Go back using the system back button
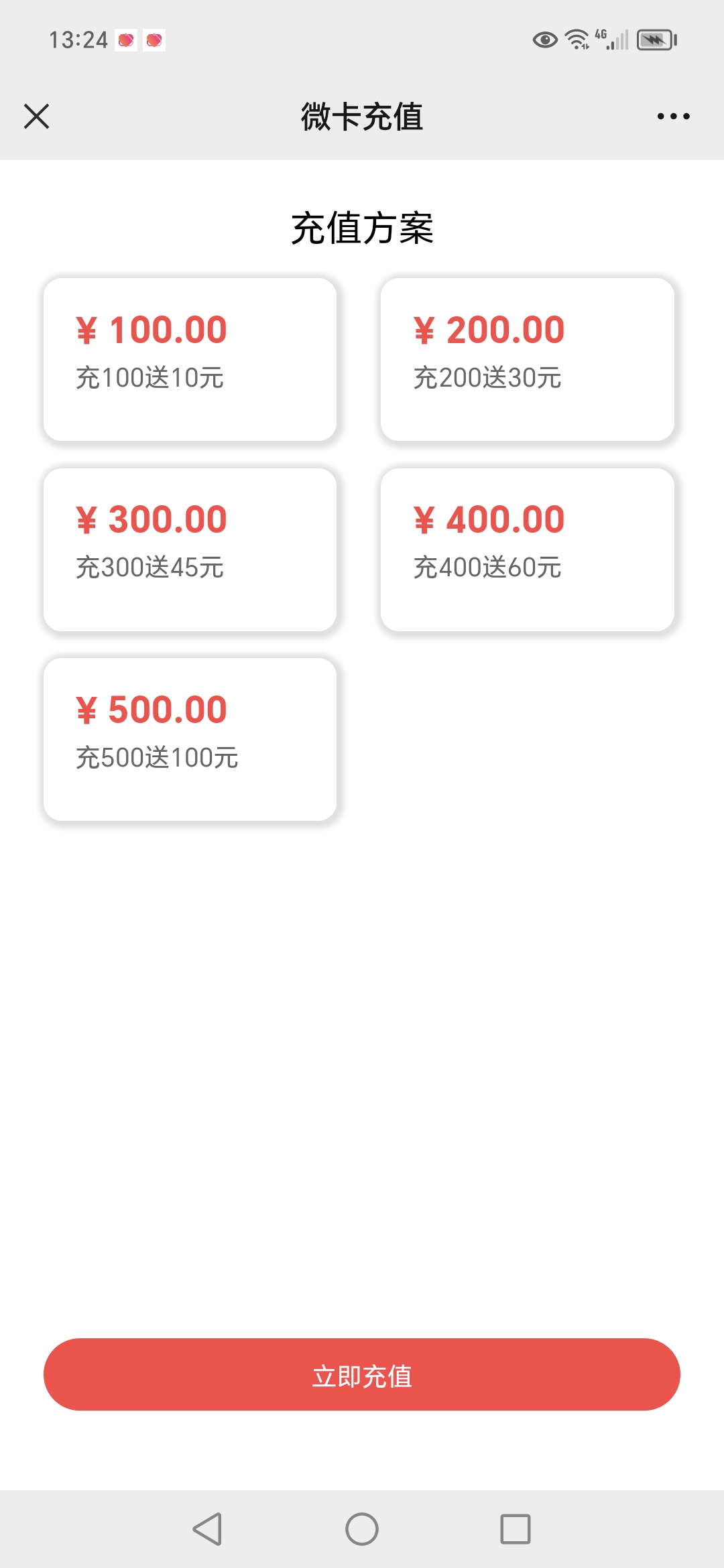The height and width of the screenshot is (1568, 724). (207, 1529)
